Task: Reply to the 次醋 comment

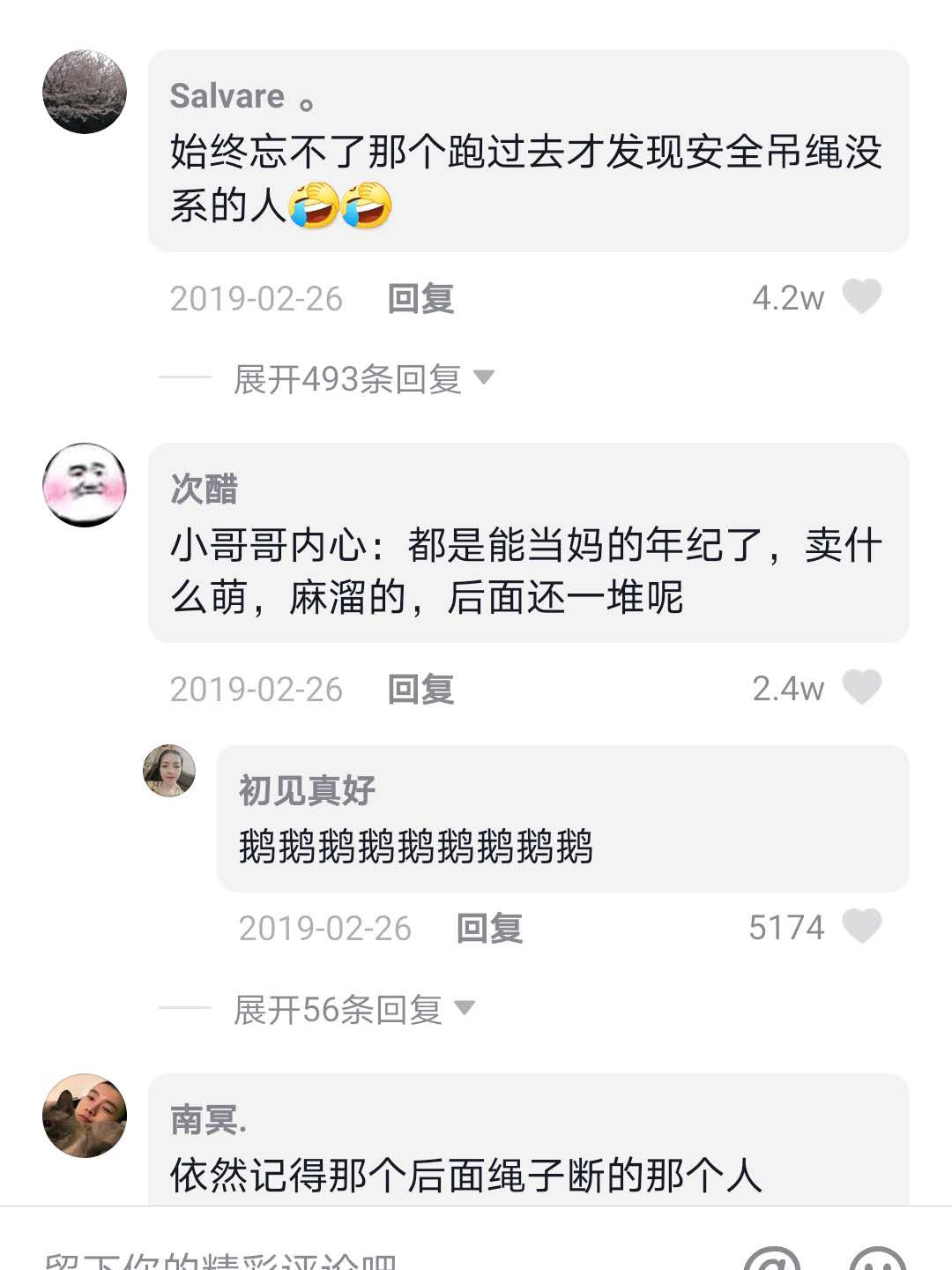Action: (x=420, y=690)
